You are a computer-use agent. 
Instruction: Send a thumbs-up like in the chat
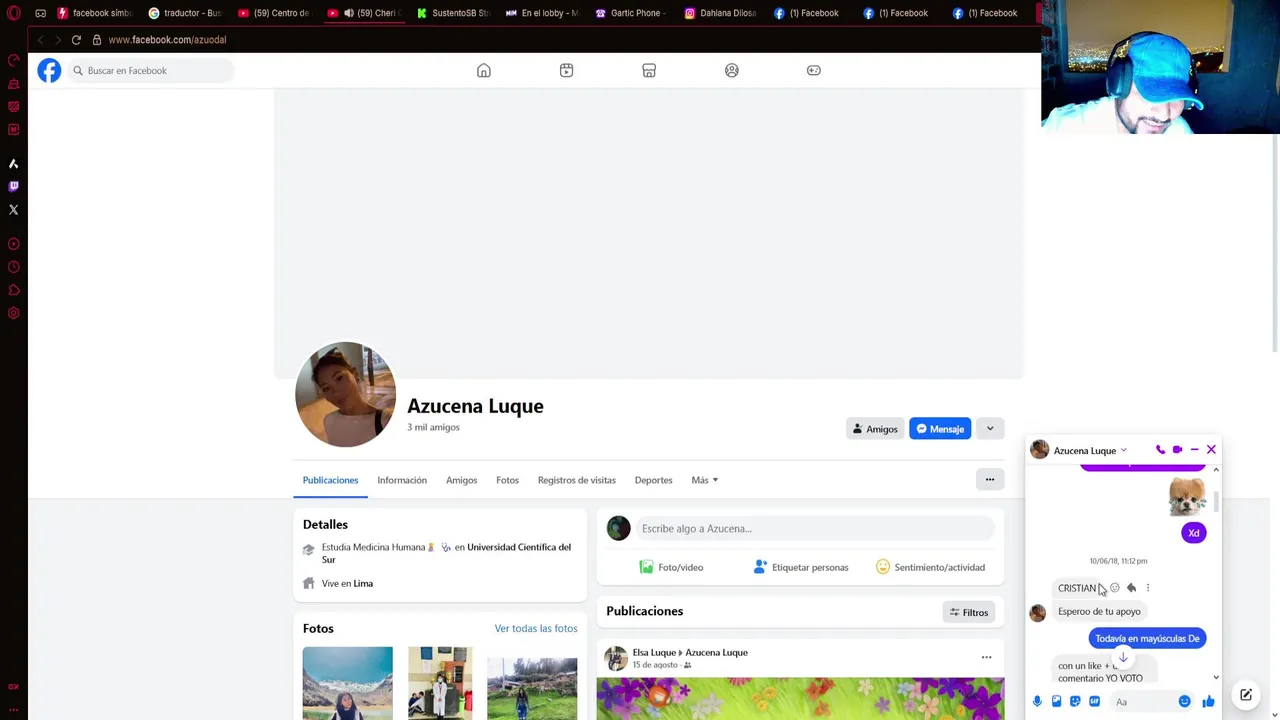pyautogui.click(x=1208, y=702)
